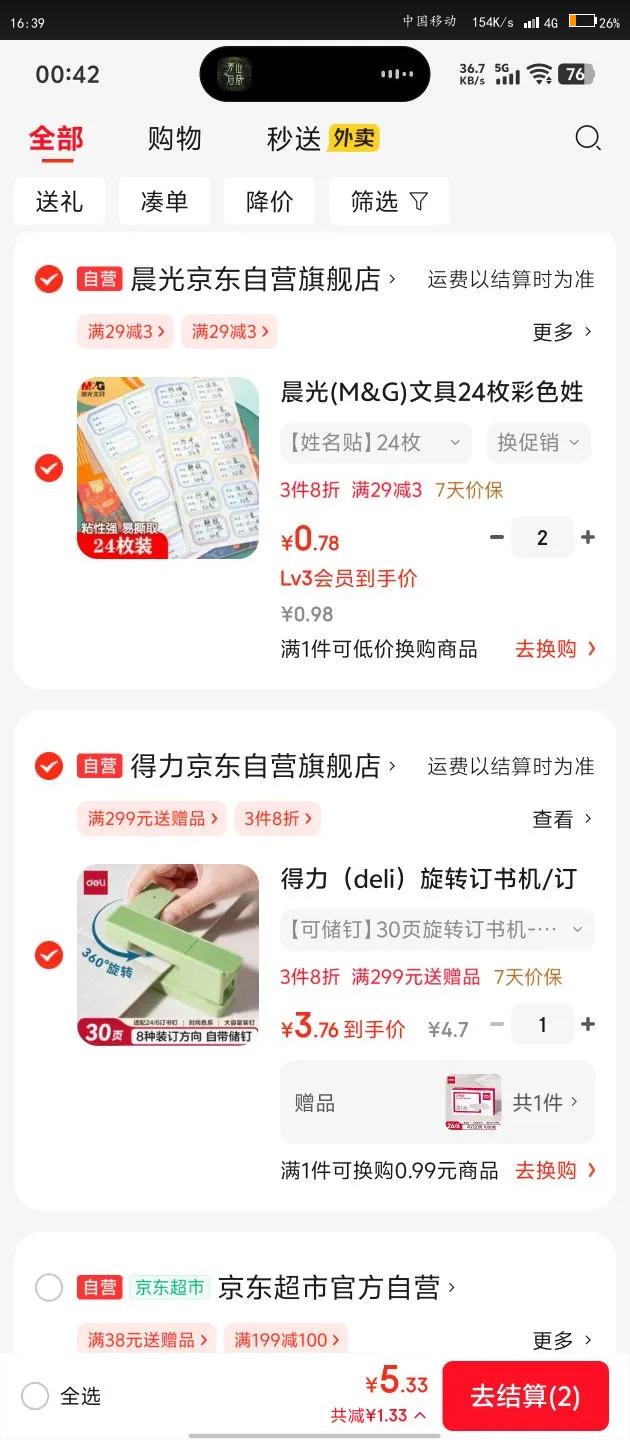This screenshot has width=630, height=1440.
Task: Uncheck the 晨光 name sticker item
Action: (49, 467)
